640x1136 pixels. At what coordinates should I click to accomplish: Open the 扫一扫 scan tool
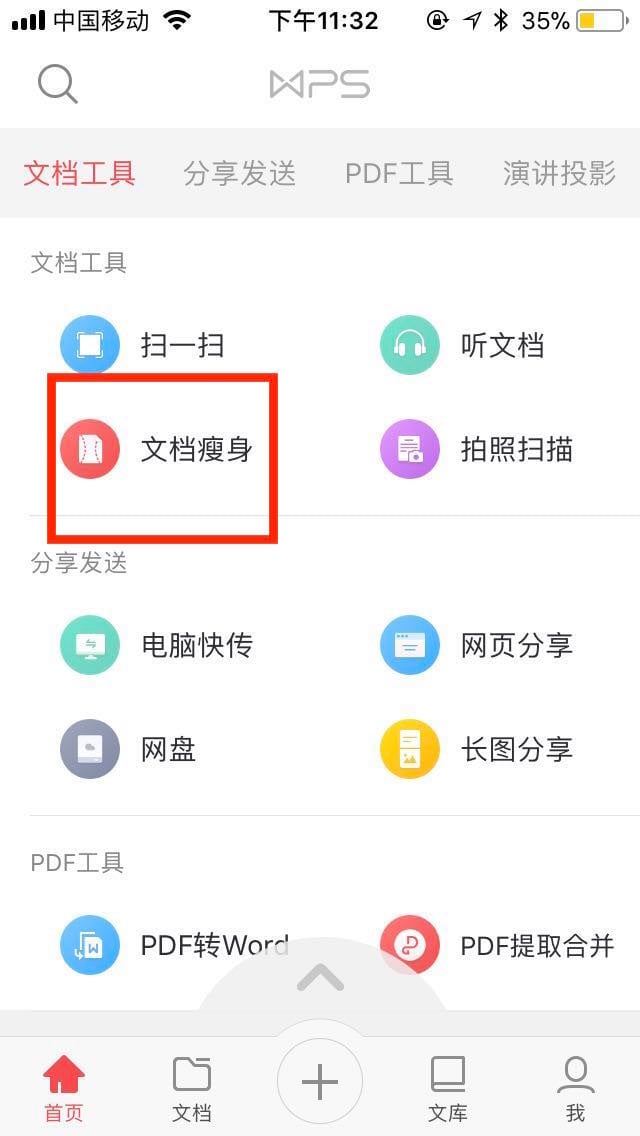[142, 345]
